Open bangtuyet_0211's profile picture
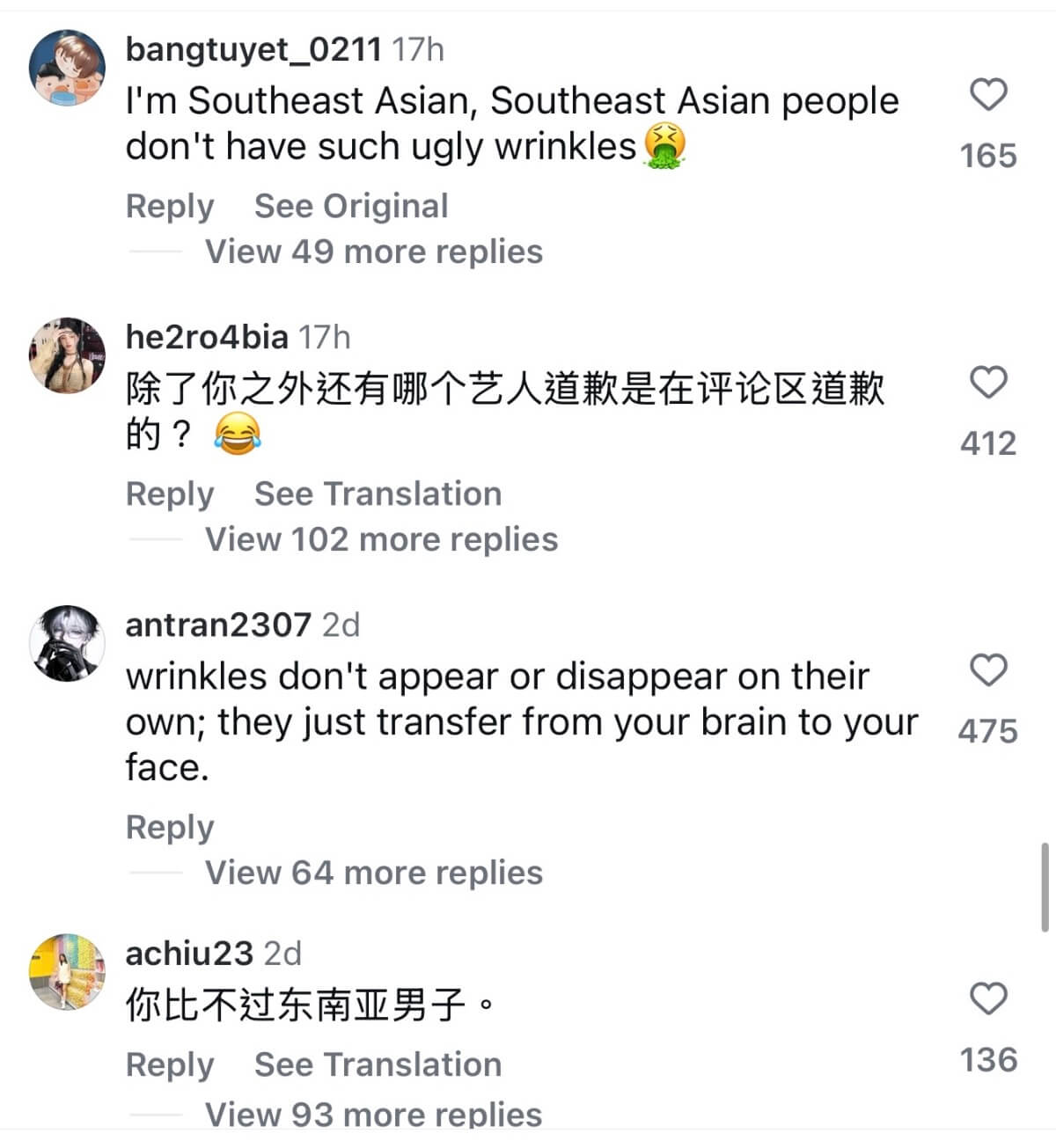This screenshot has width=1056, height=1148. [x=67, y=68]
